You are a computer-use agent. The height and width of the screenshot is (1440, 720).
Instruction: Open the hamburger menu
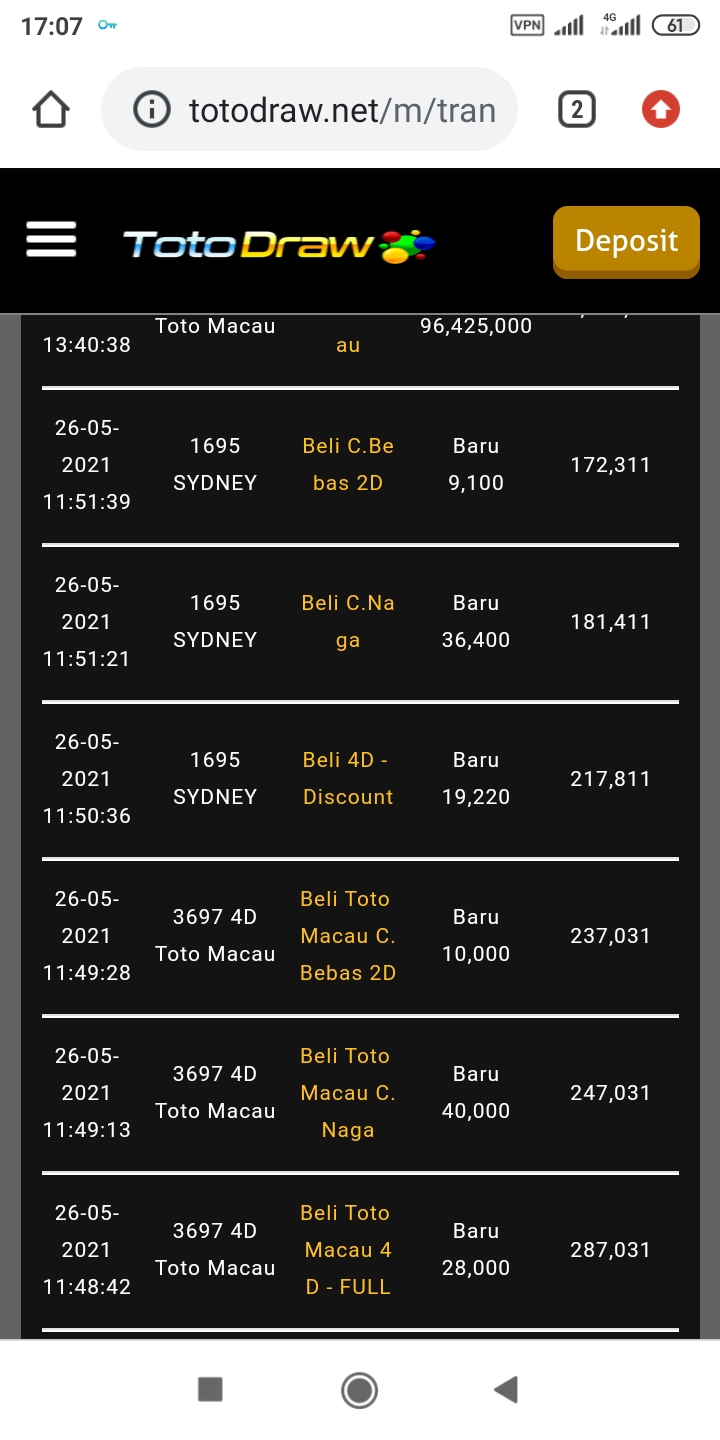51,240
